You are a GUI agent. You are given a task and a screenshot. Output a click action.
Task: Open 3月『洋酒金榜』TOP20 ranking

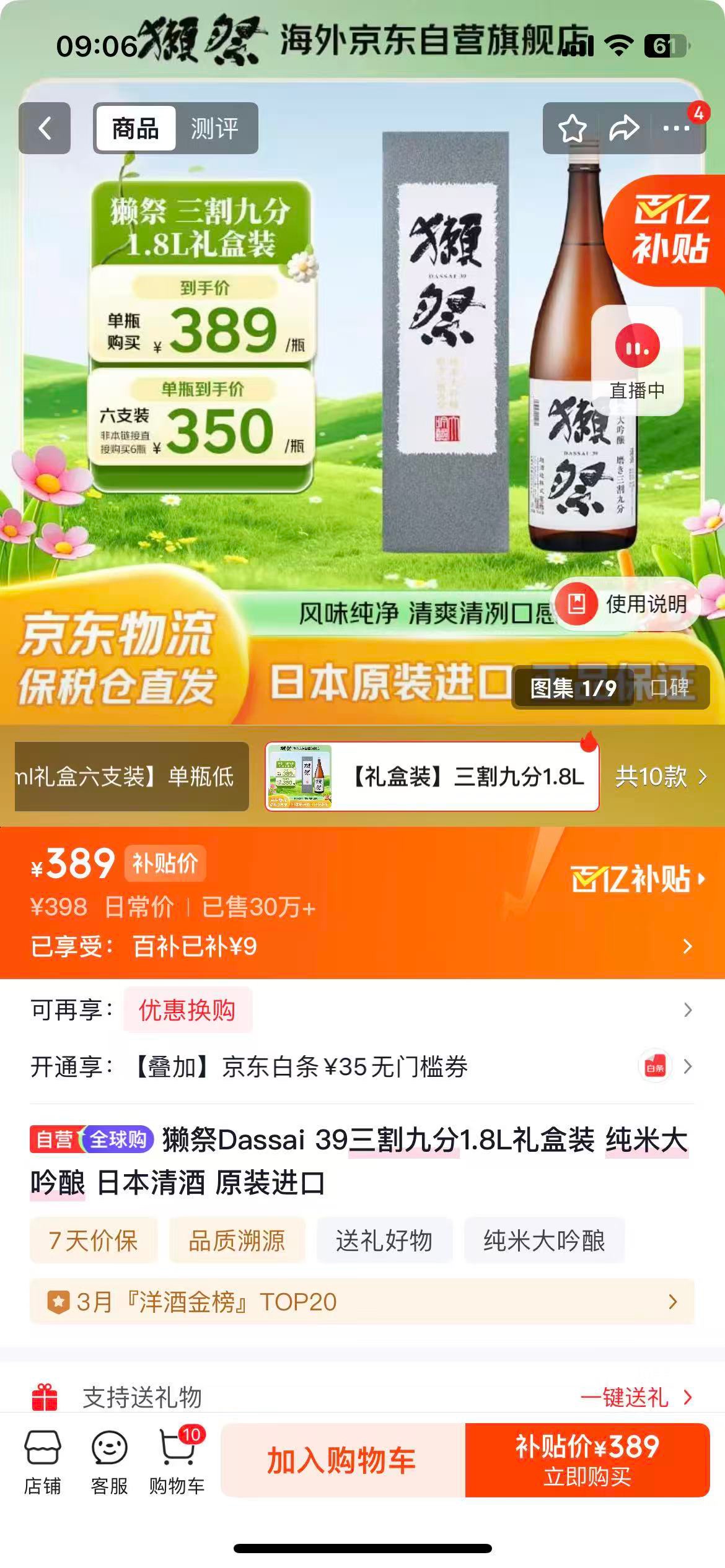(362, 1302)
